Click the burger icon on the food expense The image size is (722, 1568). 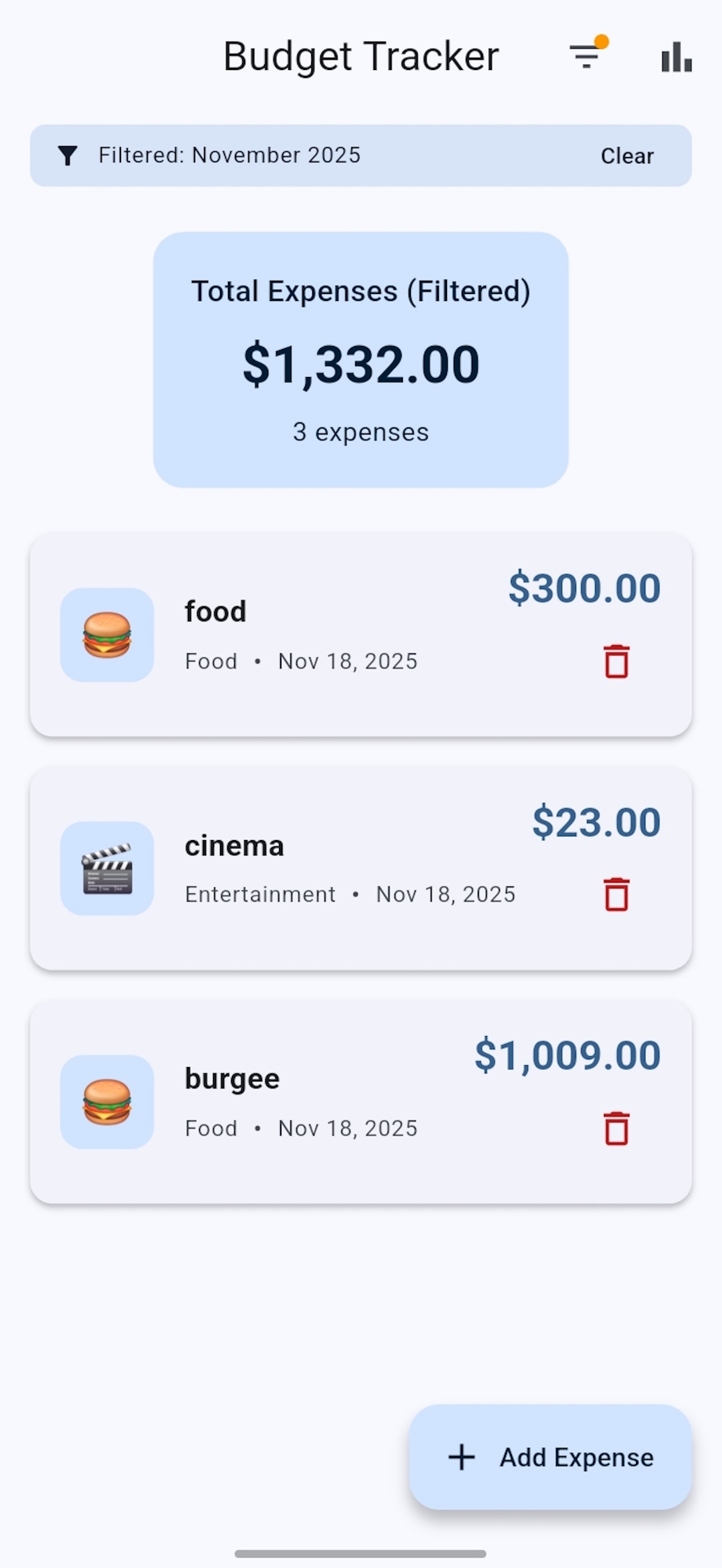pyautogui.click(x=107, y=635)
